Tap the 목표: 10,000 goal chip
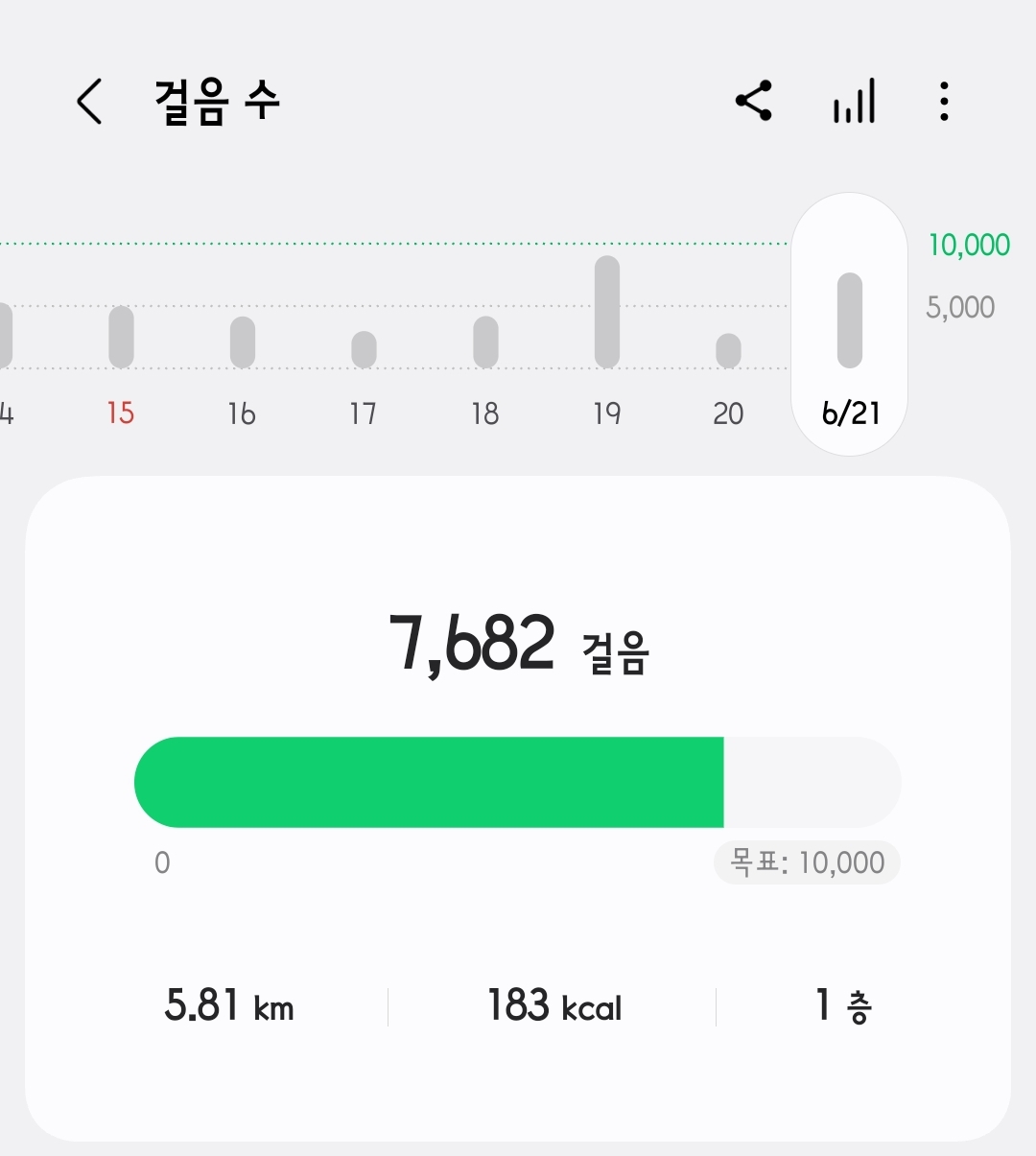This screenshot has height=1156, width=1036. 807,862
